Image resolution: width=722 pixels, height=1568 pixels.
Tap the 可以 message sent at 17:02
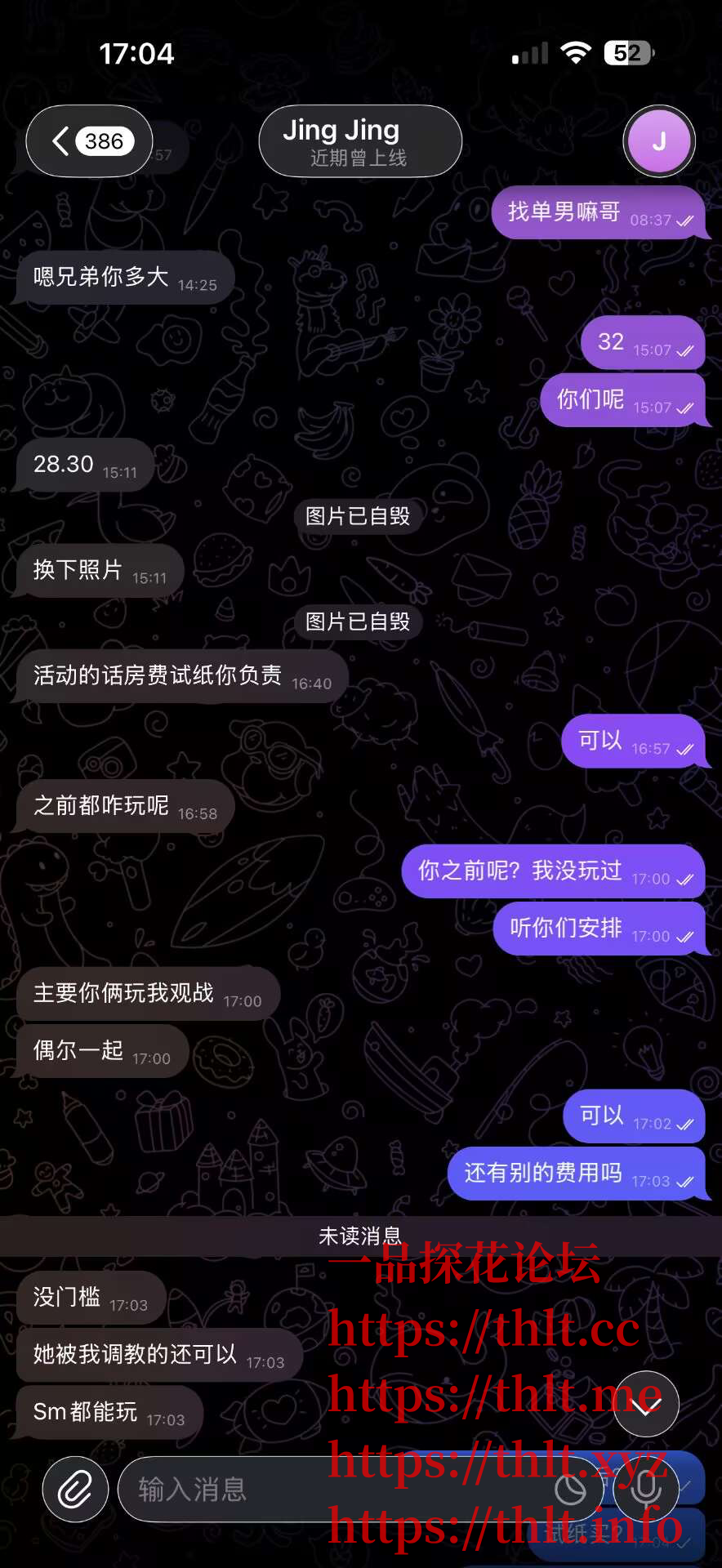point(634,1116)
